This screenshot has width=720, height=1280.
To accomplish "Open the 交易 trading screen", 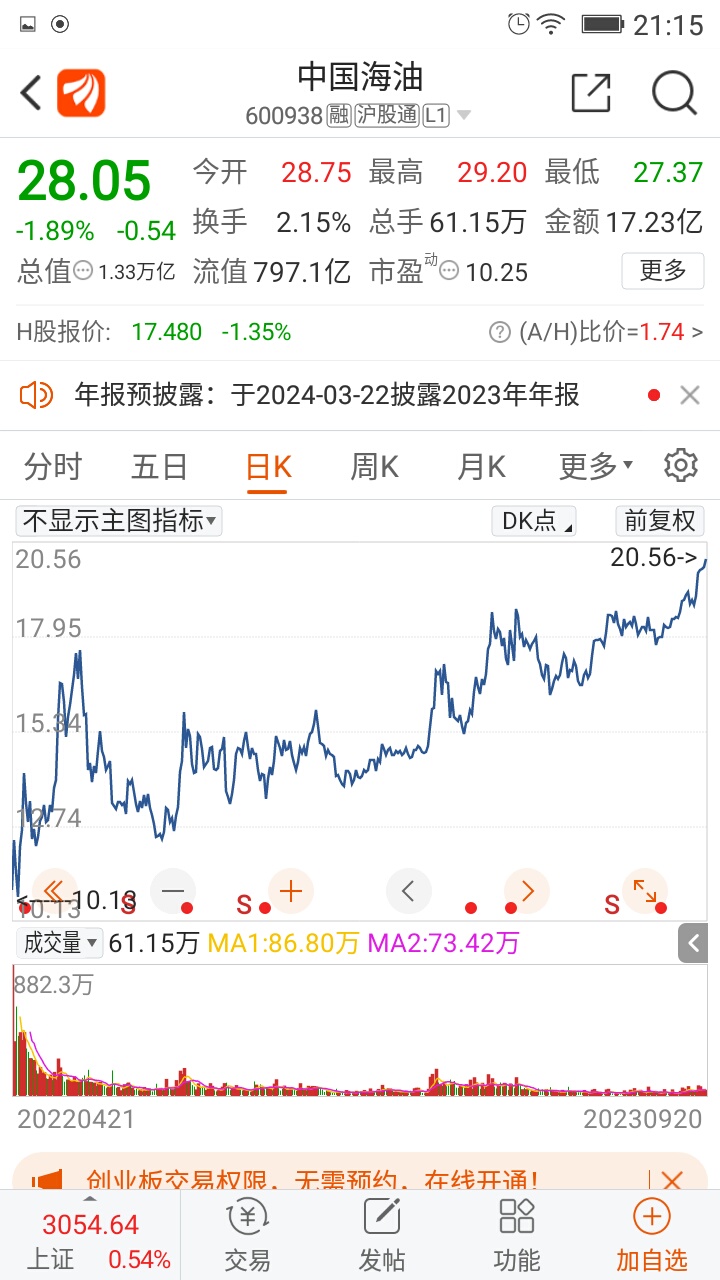I will click(x=246, y=1232).
